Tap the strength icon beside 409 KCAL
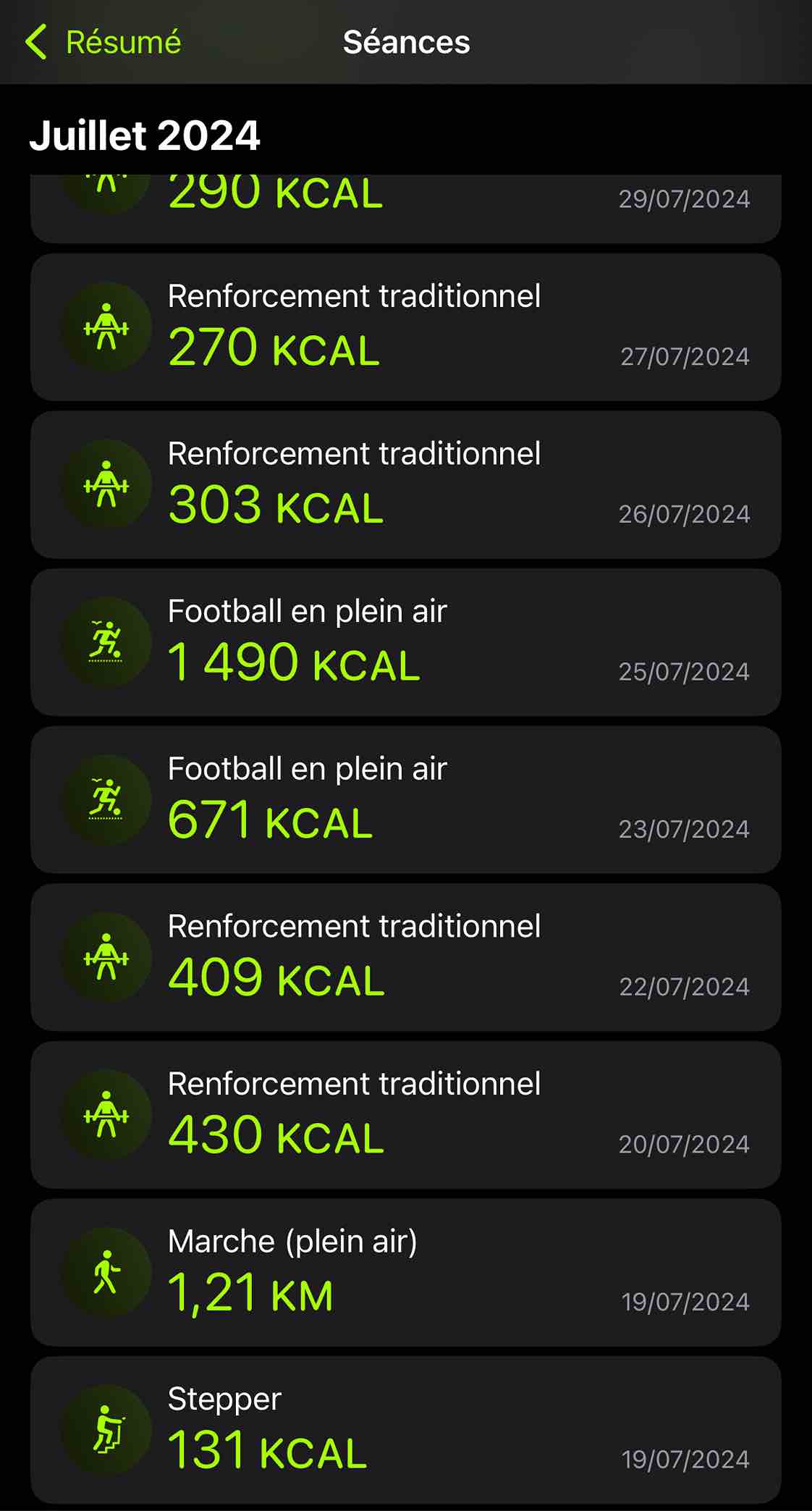Image resolution: width=812 pixels, height=1511 pixels. [x=106, y=957]
